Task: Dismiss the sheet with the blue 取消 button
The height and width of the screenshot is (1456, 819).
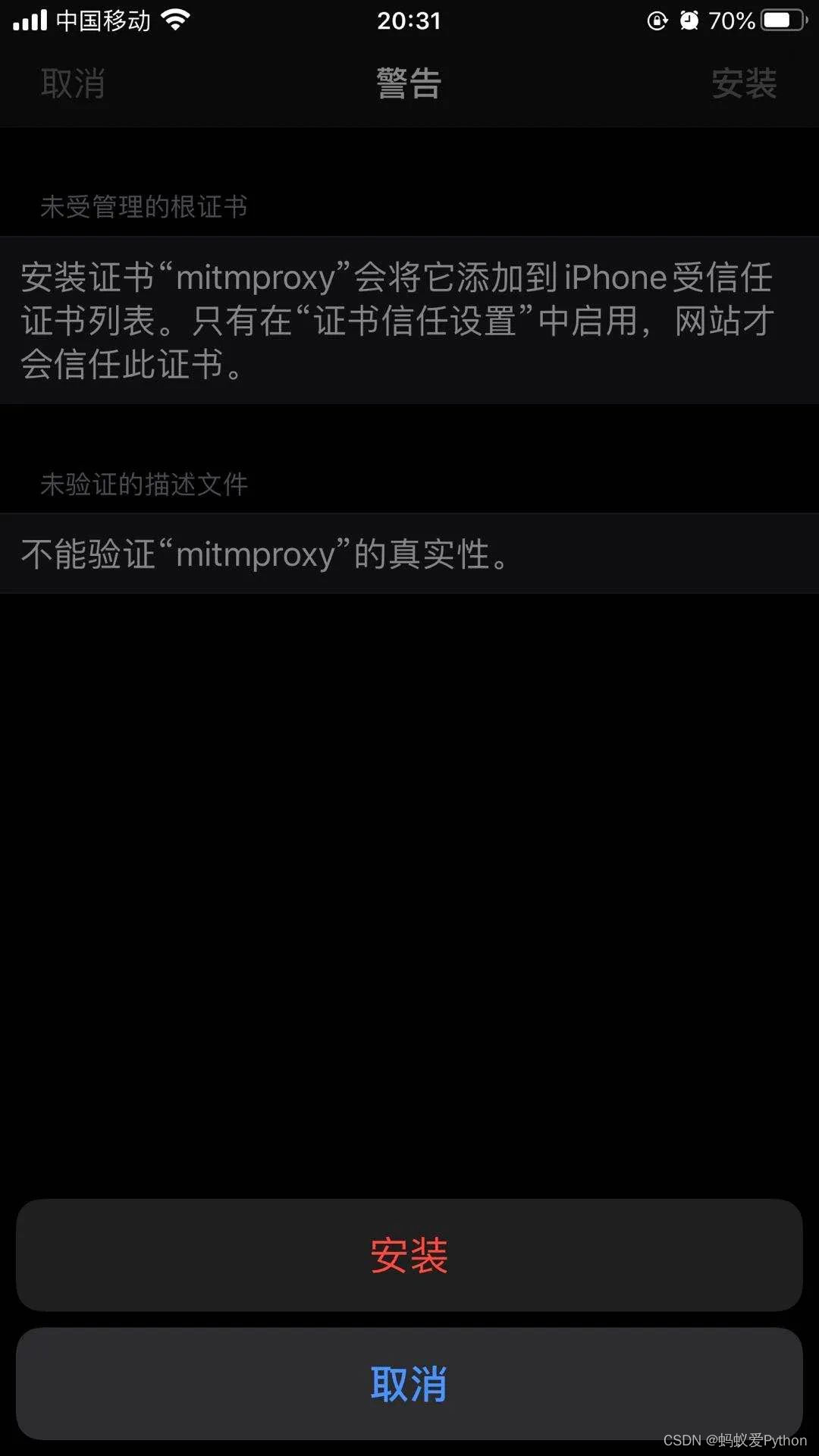Action: pyautogui.click(x=409, y=1384)
